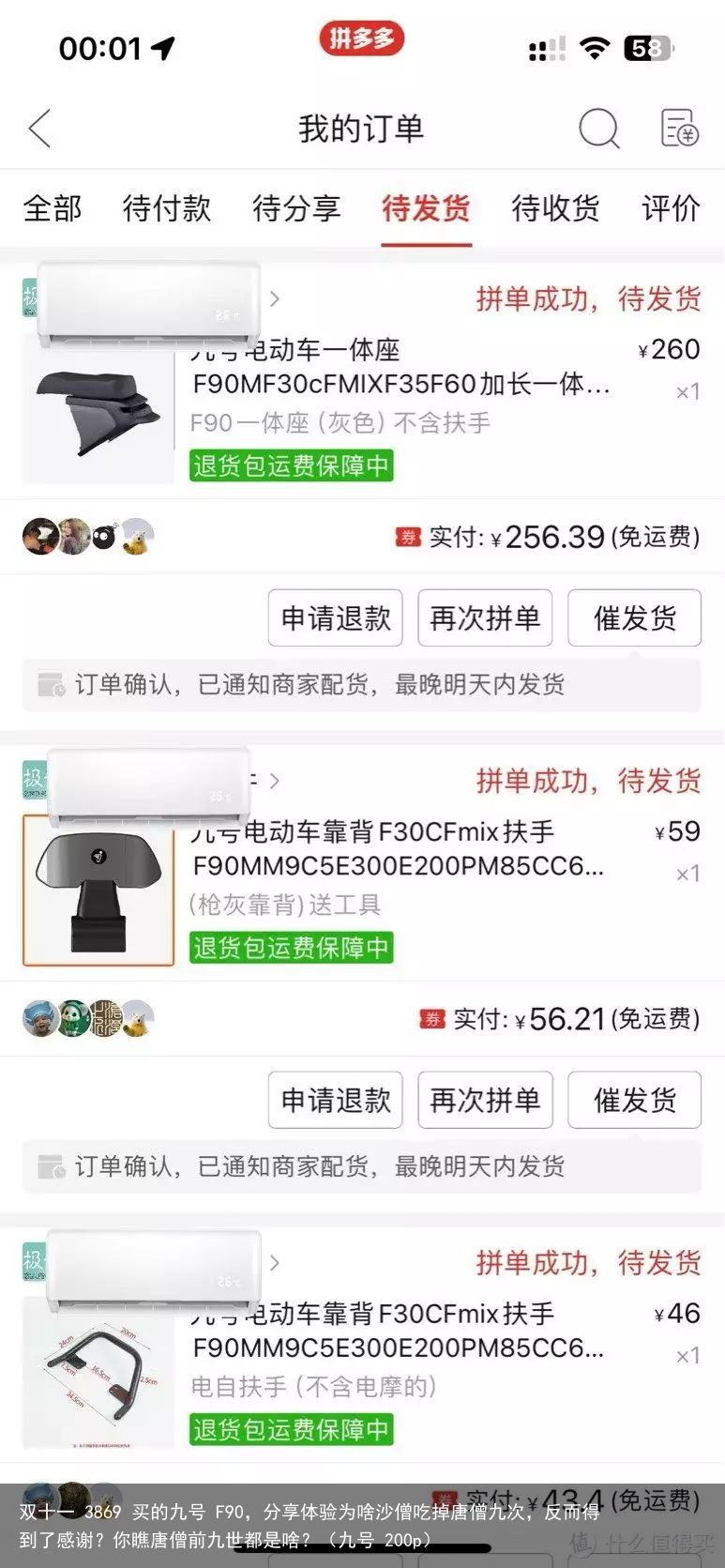Screen dimensions: 725x1568
Task: Tap 再次拼单 for the ¥56.21 order
Action: 485,1100
